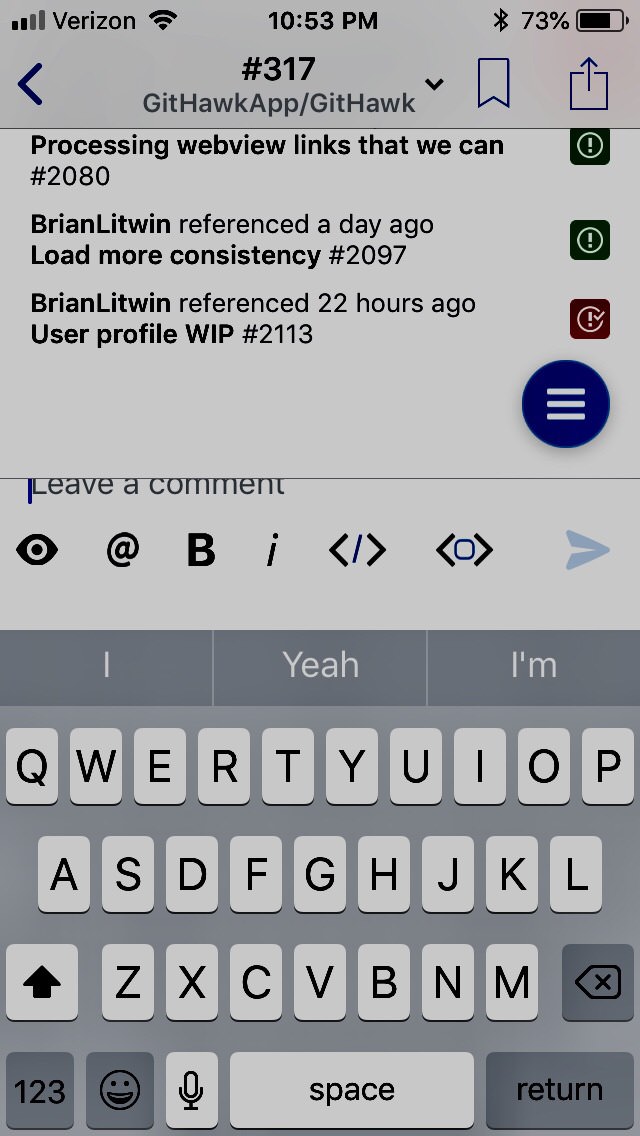Image resolution: width=640 pixels, height=1136 pixels.
Task: Insert a mention with @ button
Action: point(122,550)
